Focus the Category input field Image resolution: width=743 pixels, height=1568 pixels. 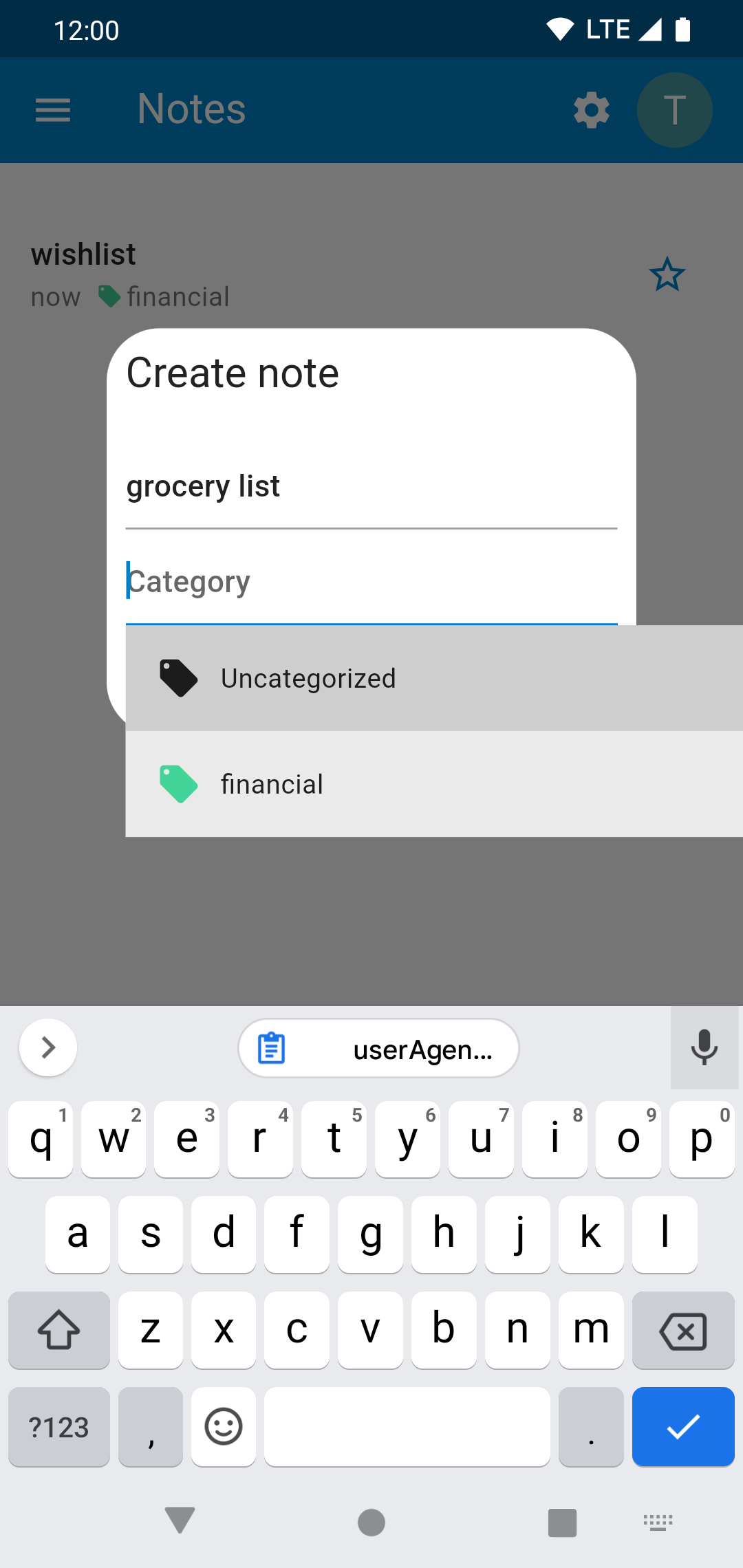coord(371,582)
